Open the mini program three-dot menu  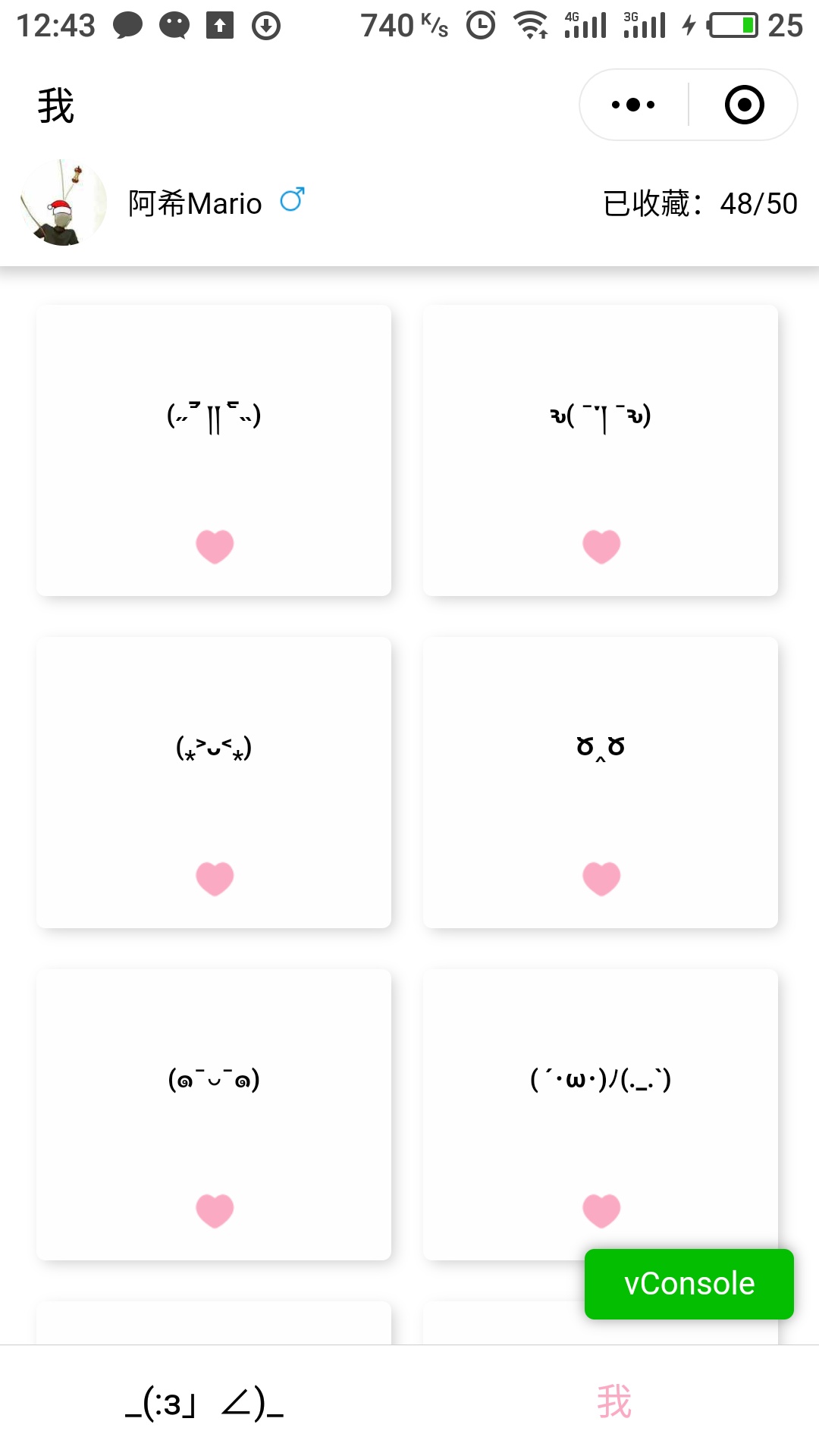click(x=633, y=105)
